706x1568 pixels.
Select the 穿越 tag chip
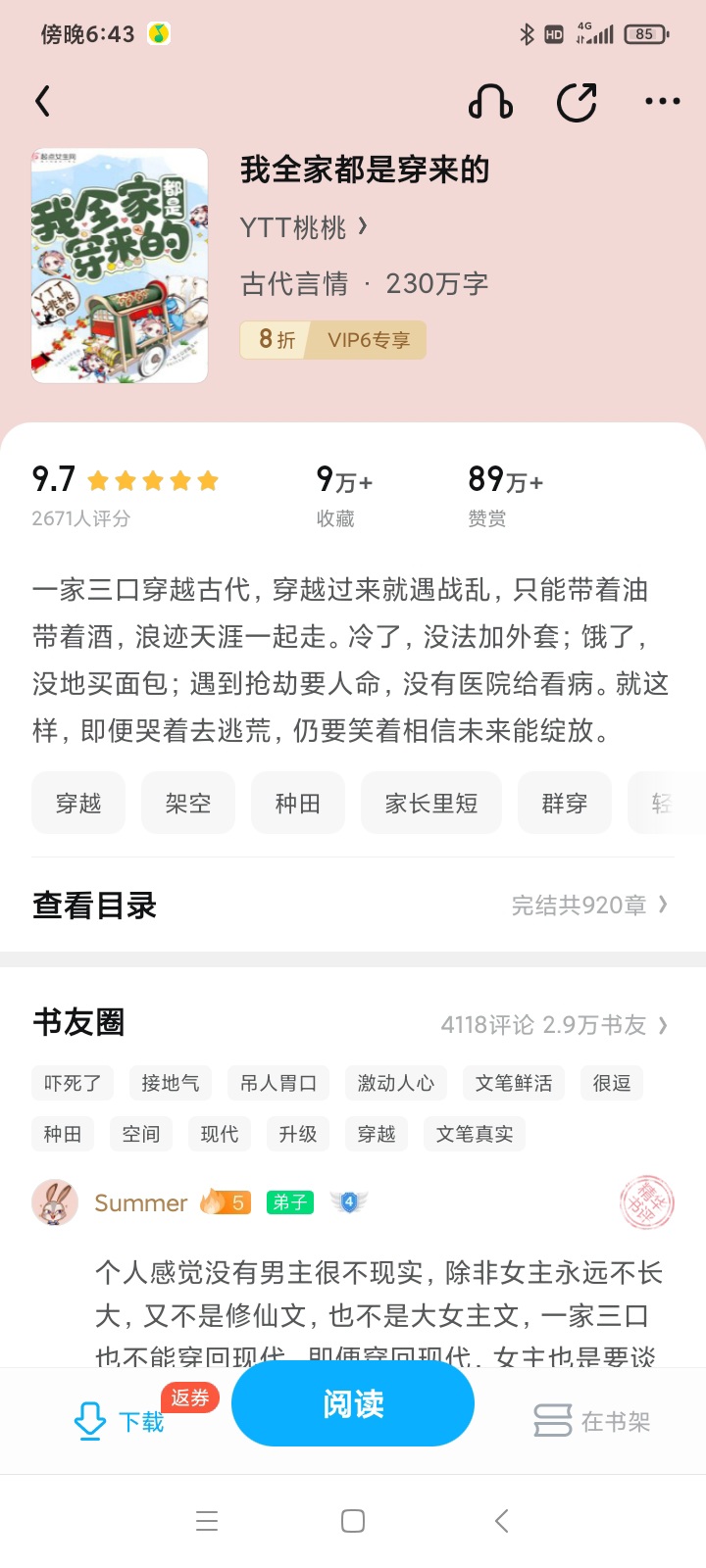pyautogui.click(x=78, y=804)
